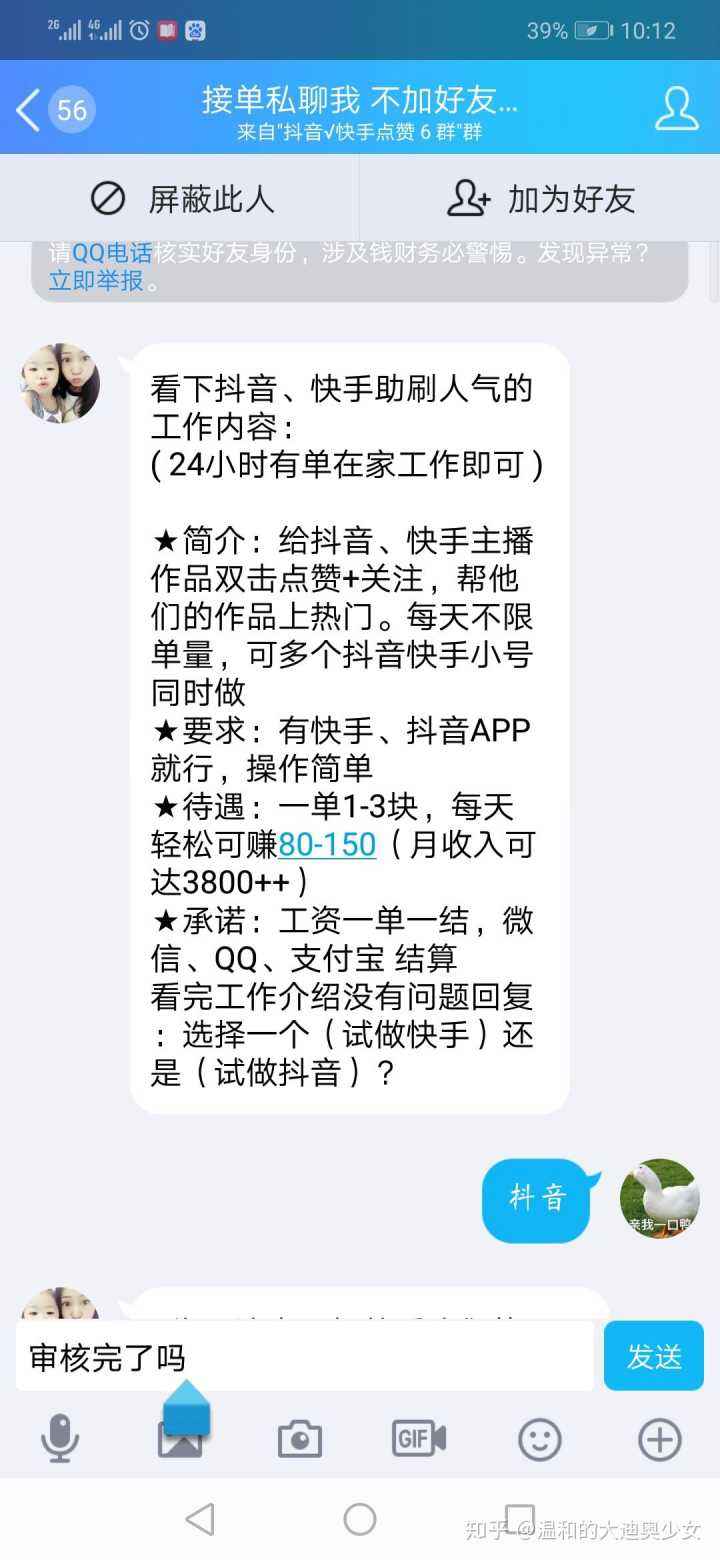Open the contact profile icon

pyautogui.click(x=676, y=109)
